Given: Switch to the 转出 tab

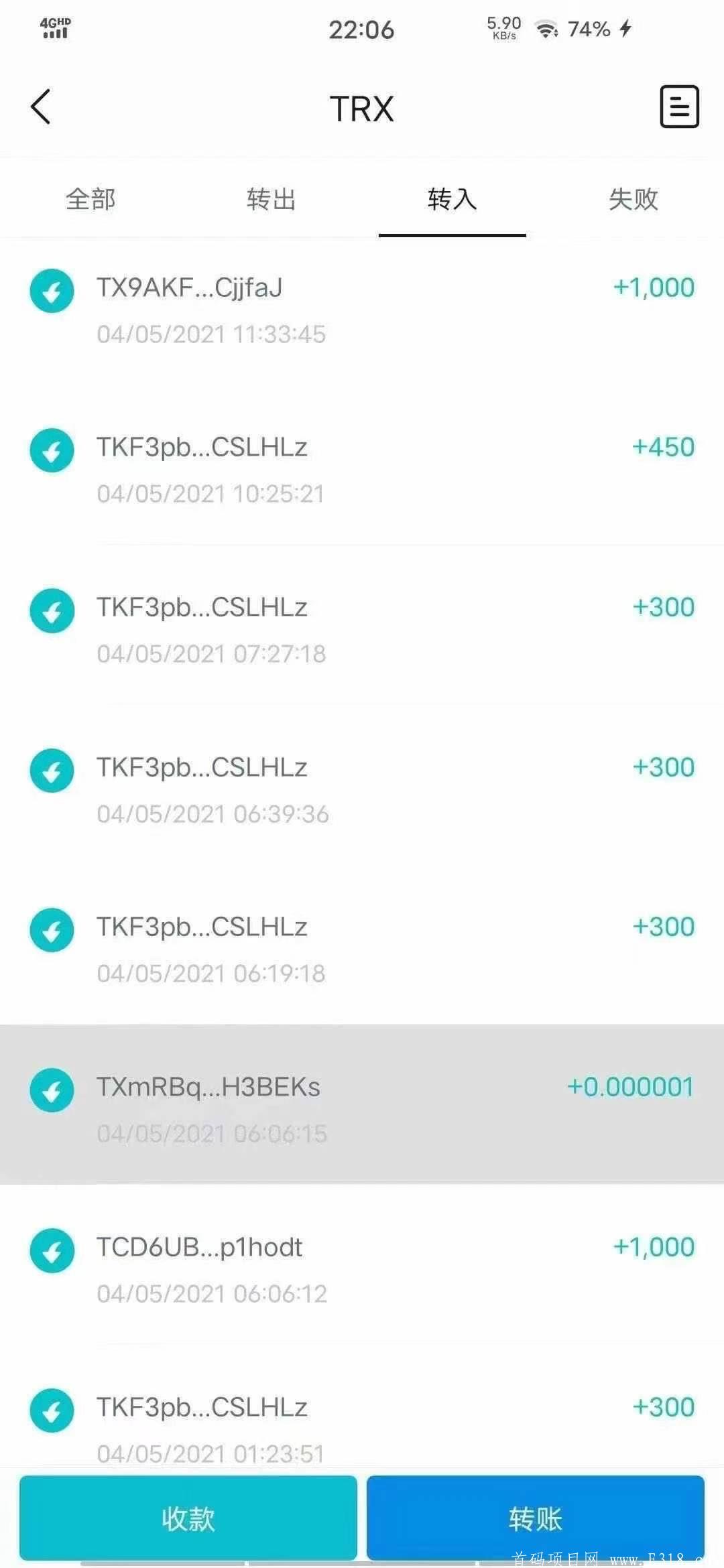Looking at the screenshot, I should click(x=271, y=199).
